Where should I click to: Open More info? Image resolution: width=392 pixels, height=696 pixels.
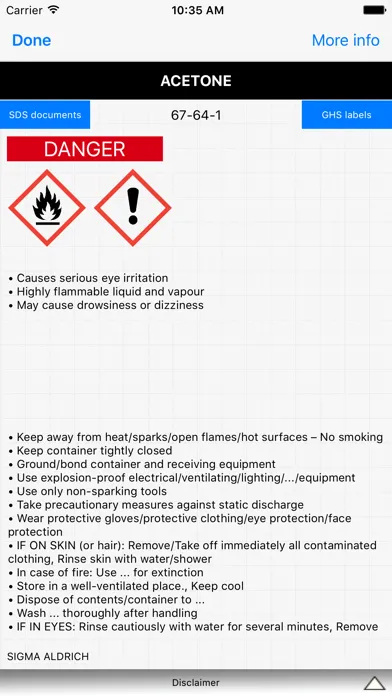point(345,40)
